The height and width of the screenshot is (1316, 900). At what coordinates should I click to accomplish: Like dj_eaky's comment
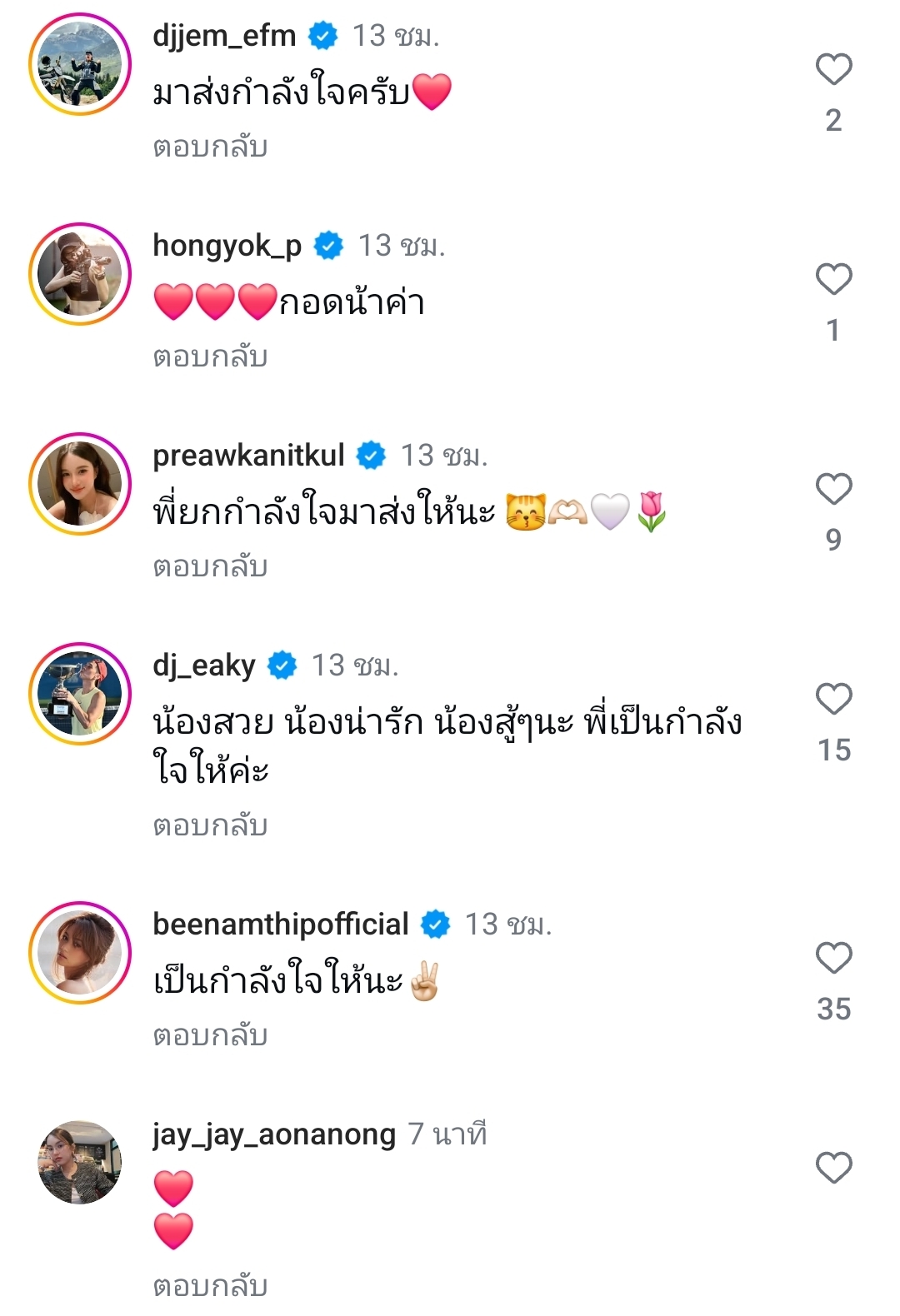[x=833, y=699]
